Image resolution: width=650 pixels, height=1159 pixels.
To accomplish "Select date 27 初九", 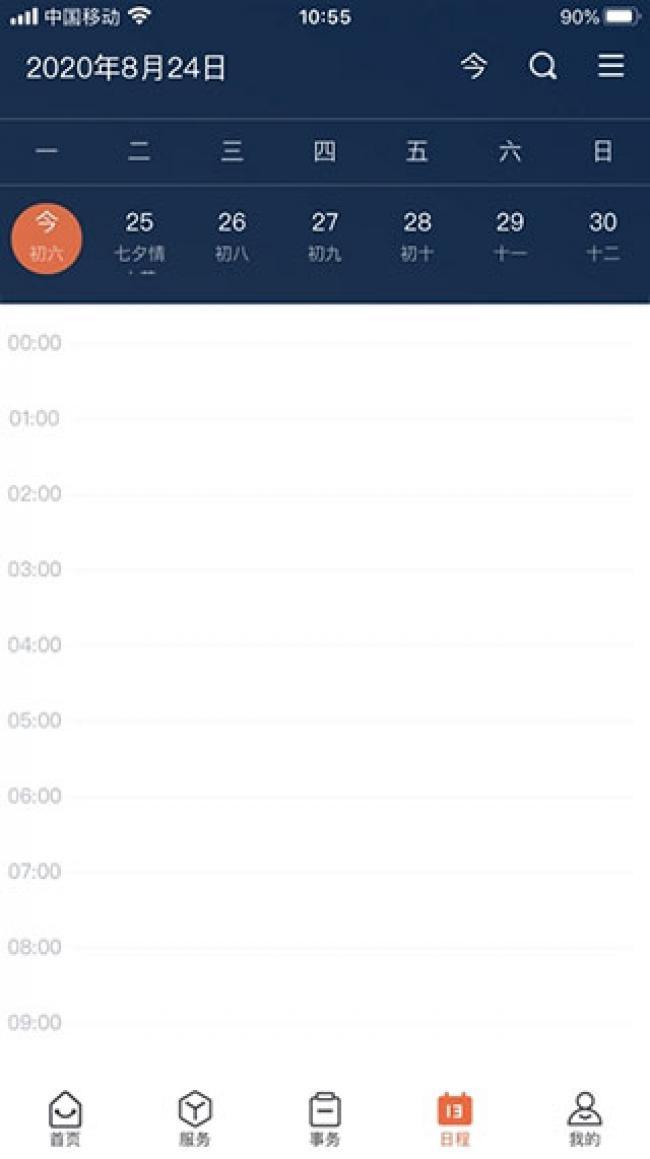I will pos(325,237).
